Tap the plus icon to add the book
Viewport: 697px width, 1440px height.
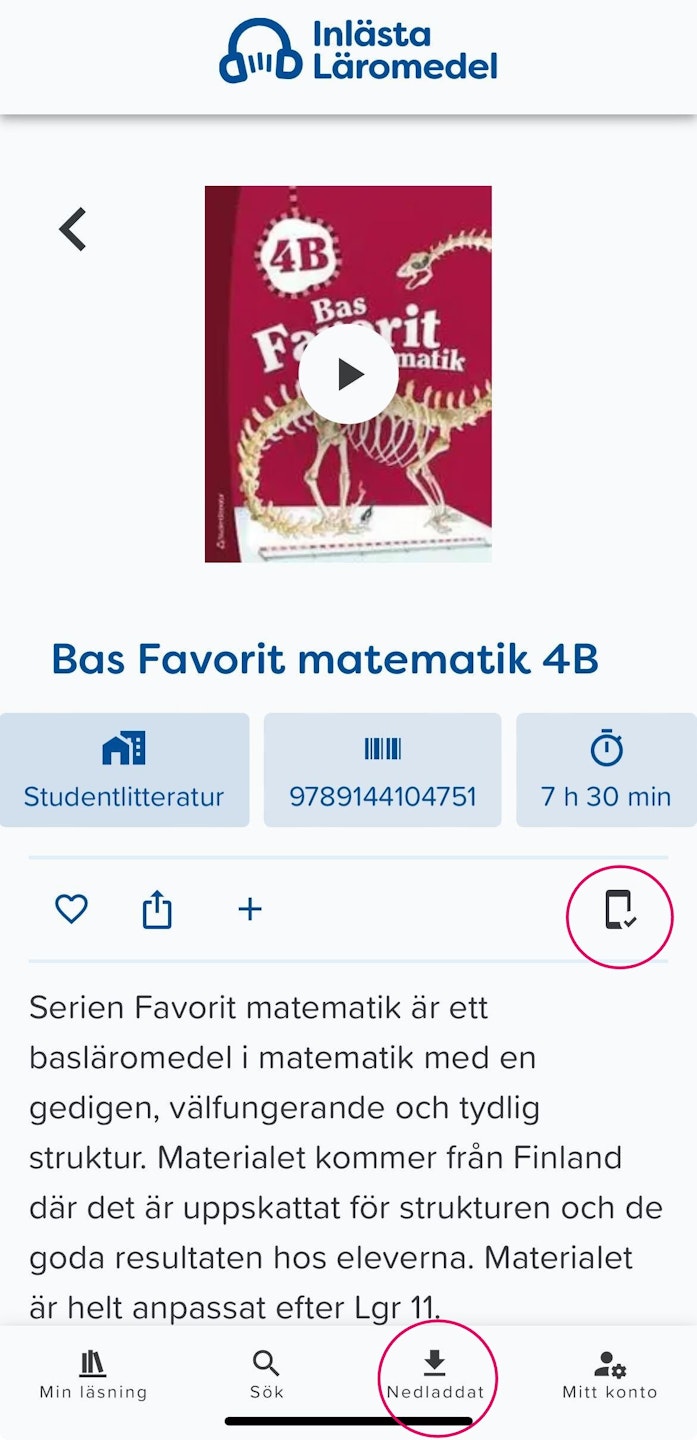pyautogui.click(x=249, y=909)
